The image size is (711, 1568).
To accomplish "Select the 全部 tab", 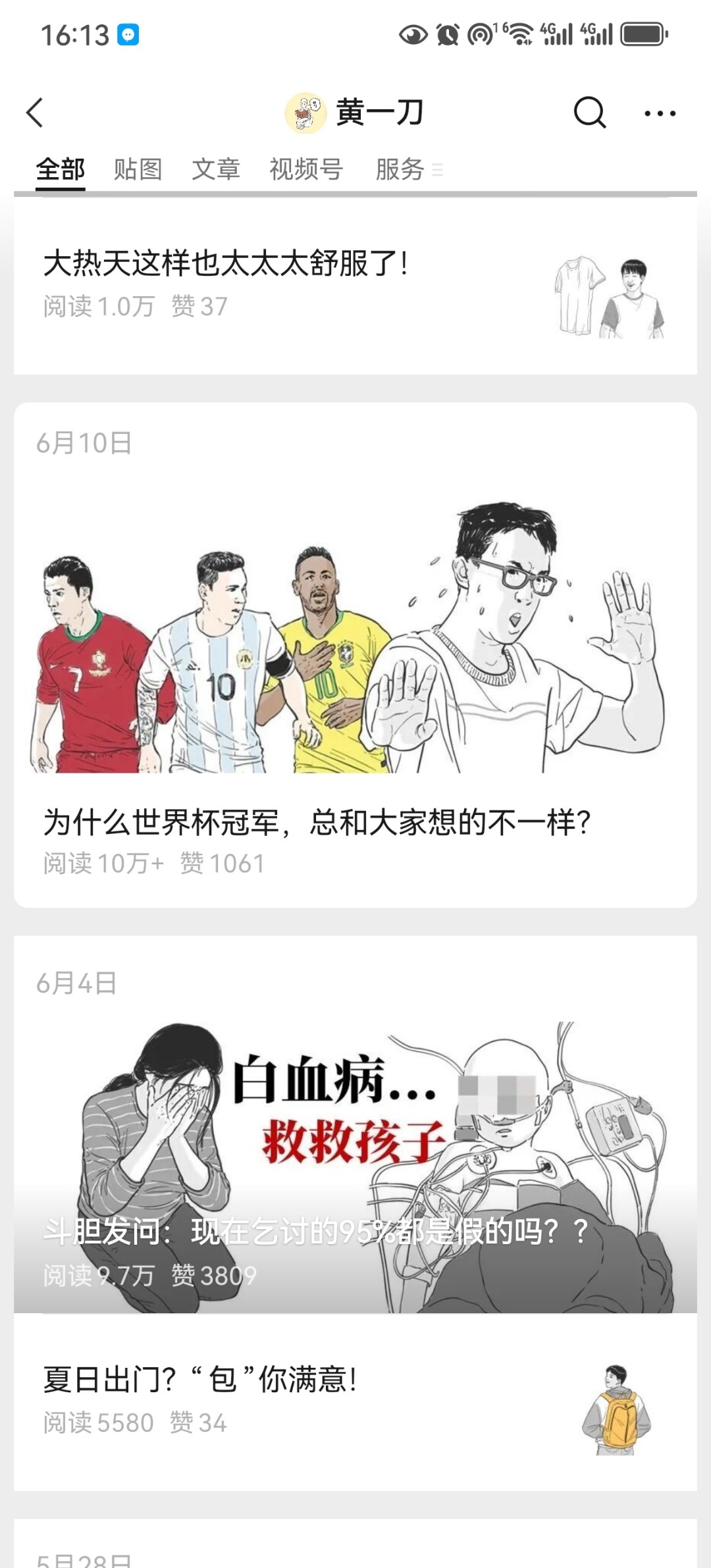I will (61, 169).
